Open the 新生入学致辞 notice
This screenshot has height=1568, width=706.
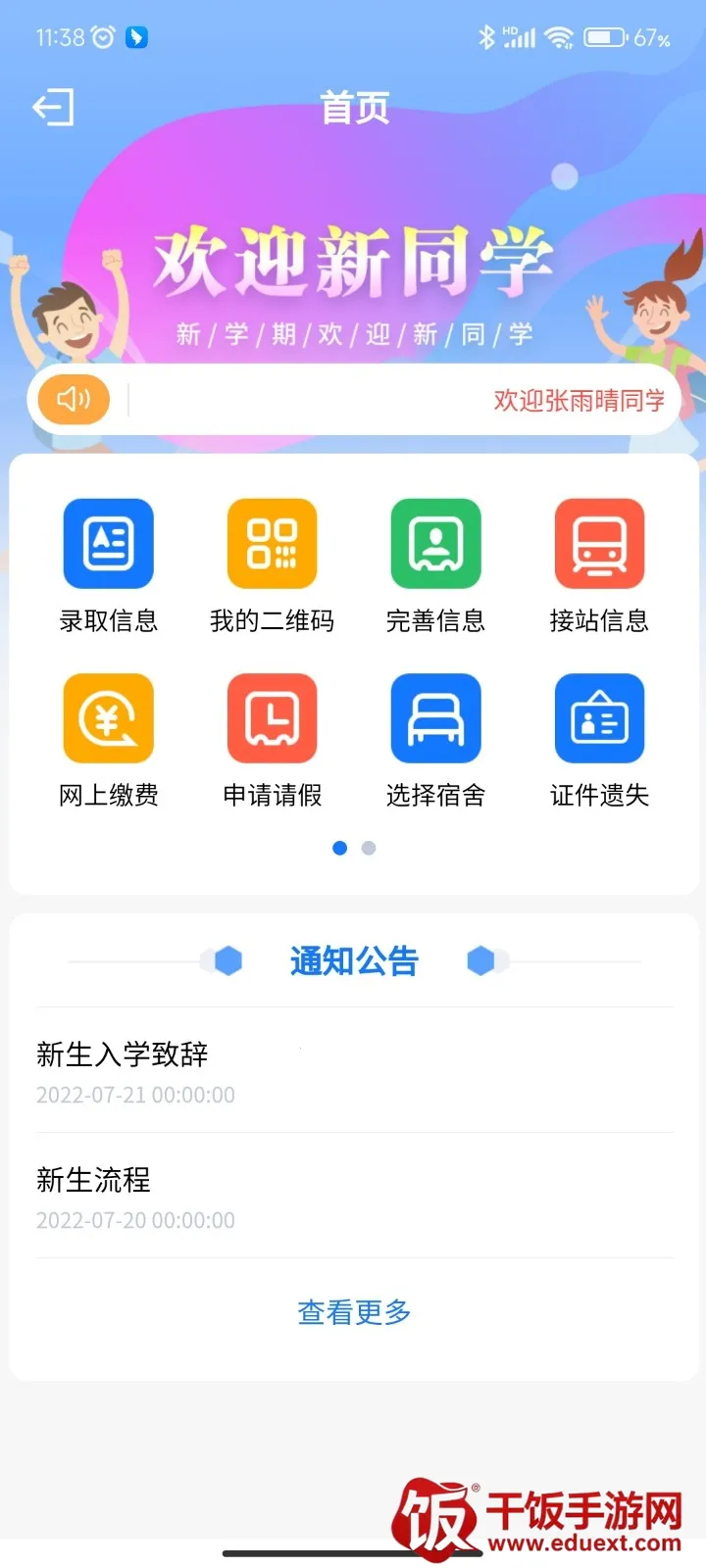pos(121,1054)
